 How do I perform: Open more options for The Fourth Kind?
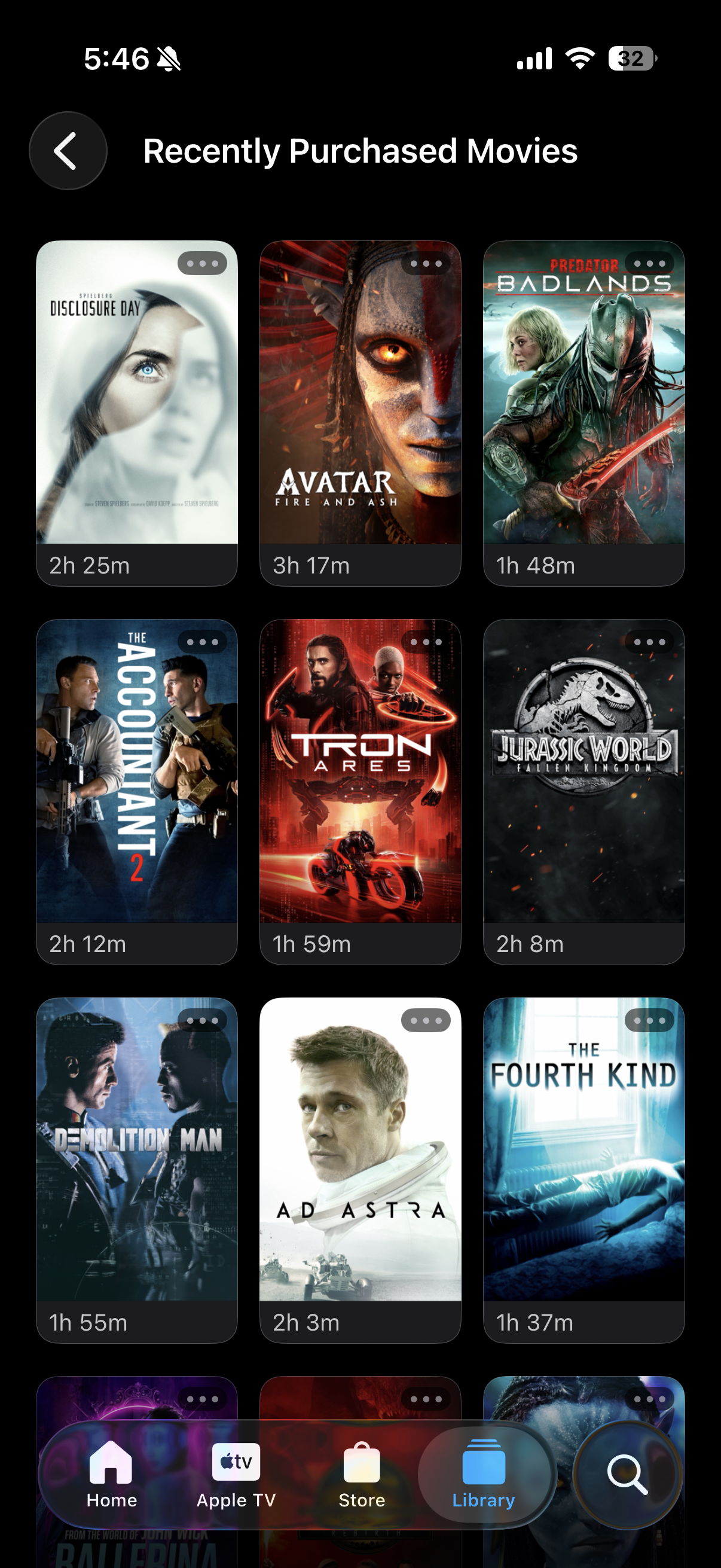click(649, 1021)
